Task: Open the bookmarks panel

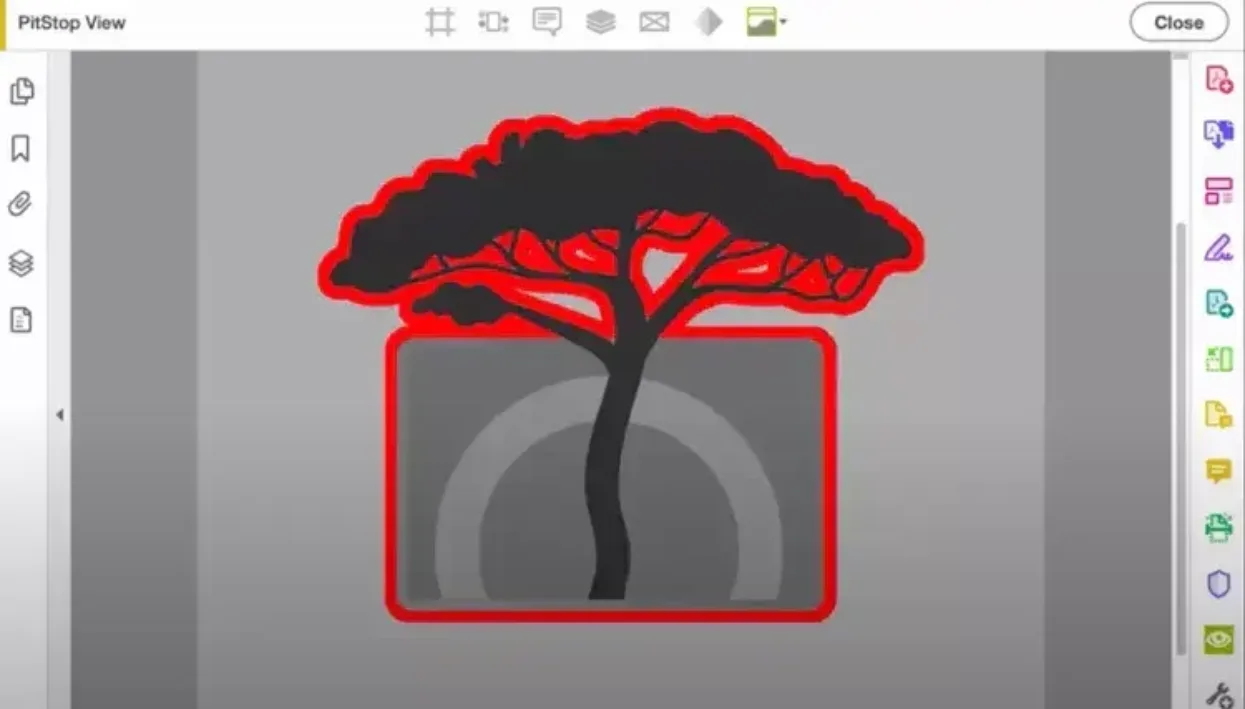Action: pyautogui.click(x=21, y=148)
